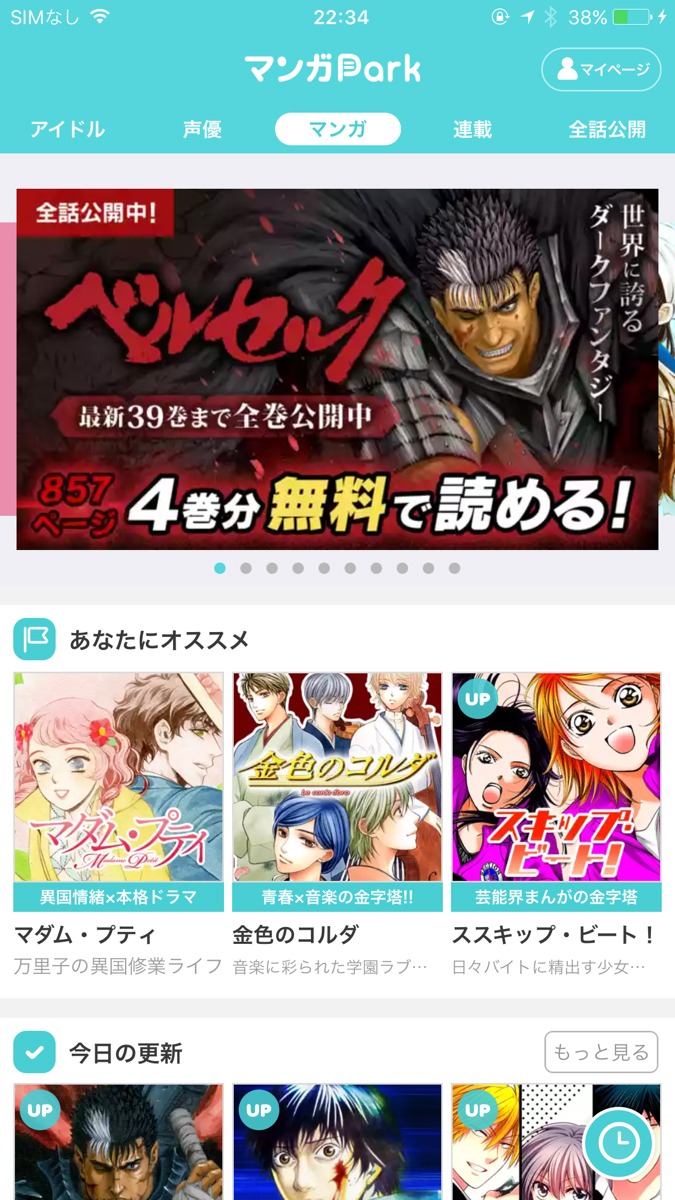Open the ベルセルク promotional banner
This screenshot has height=1200, width=675.
337,369
